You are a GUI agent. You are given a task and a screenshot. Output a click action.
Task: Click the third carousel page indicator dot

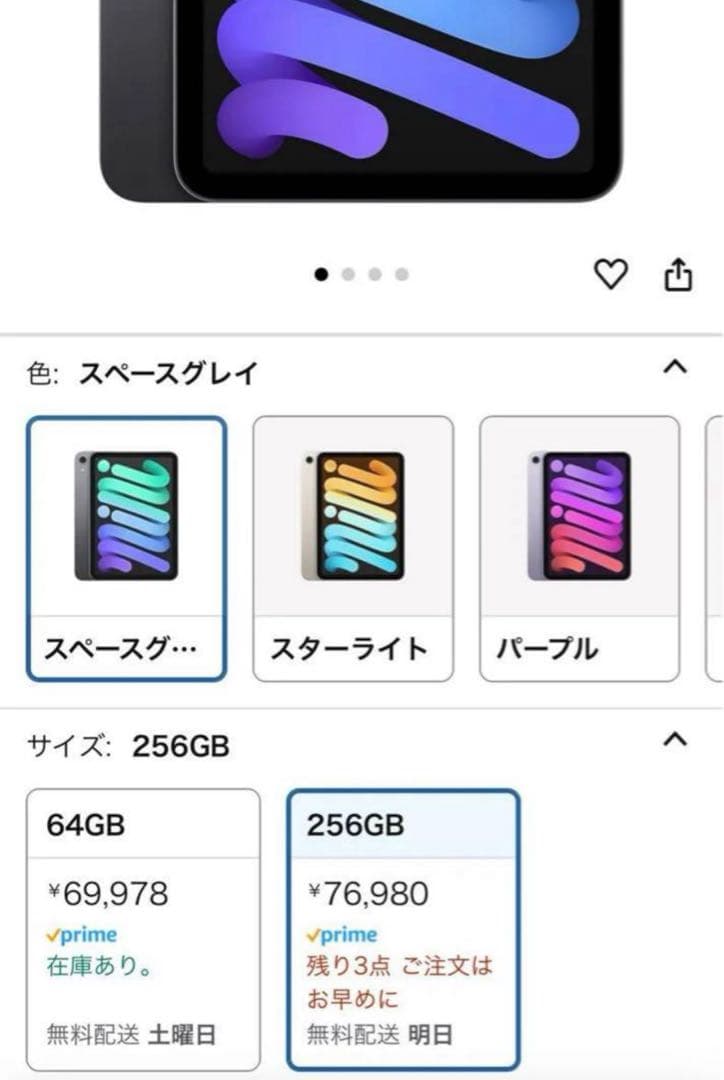[375, 271]
